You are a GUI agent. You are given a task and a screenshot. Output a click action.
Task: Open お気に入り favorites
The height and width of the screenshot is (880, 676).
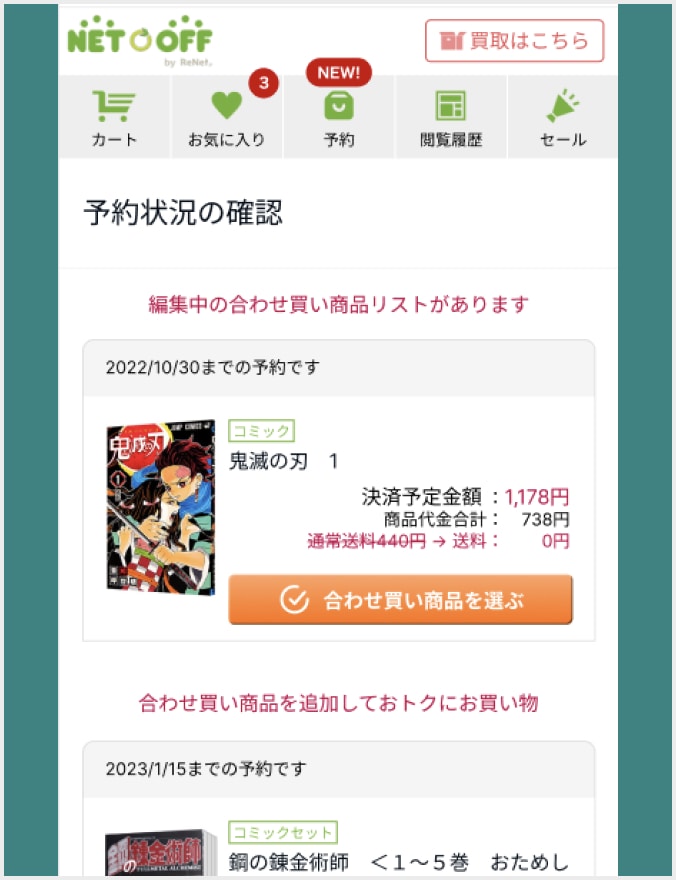click(x=227, y=117)
